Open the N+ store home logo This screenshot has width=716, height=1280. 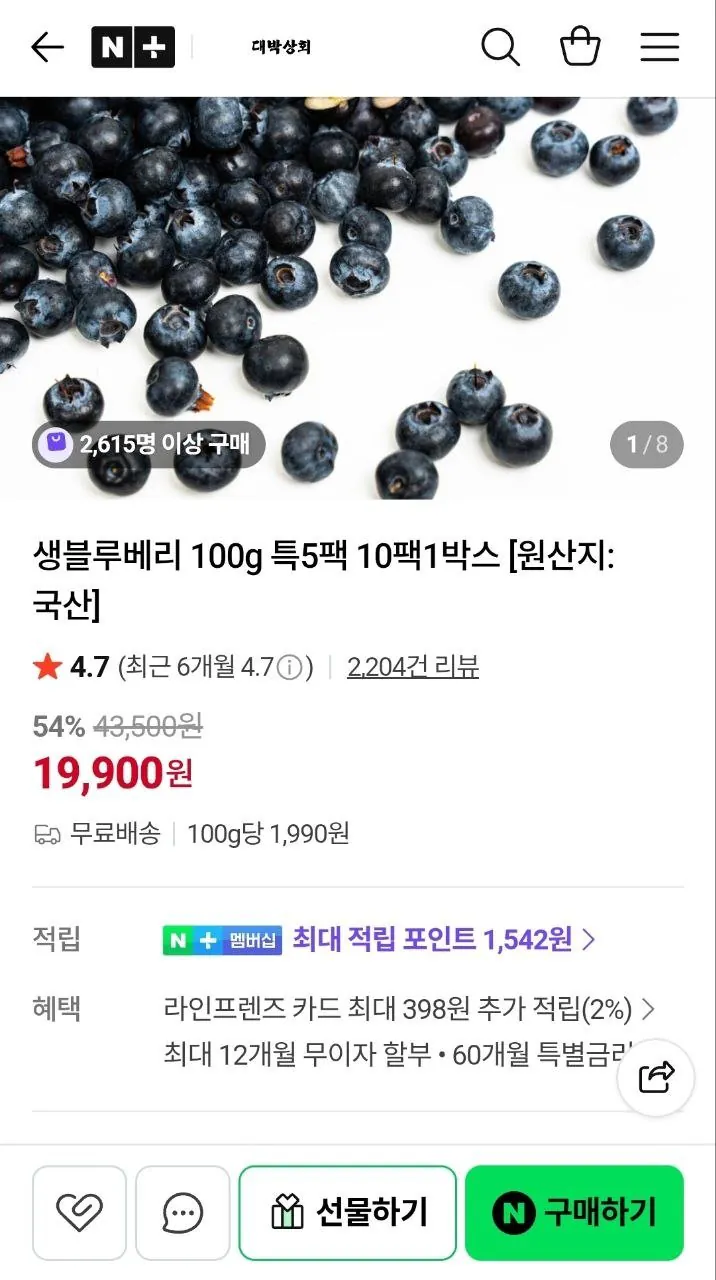coord(133,47)
